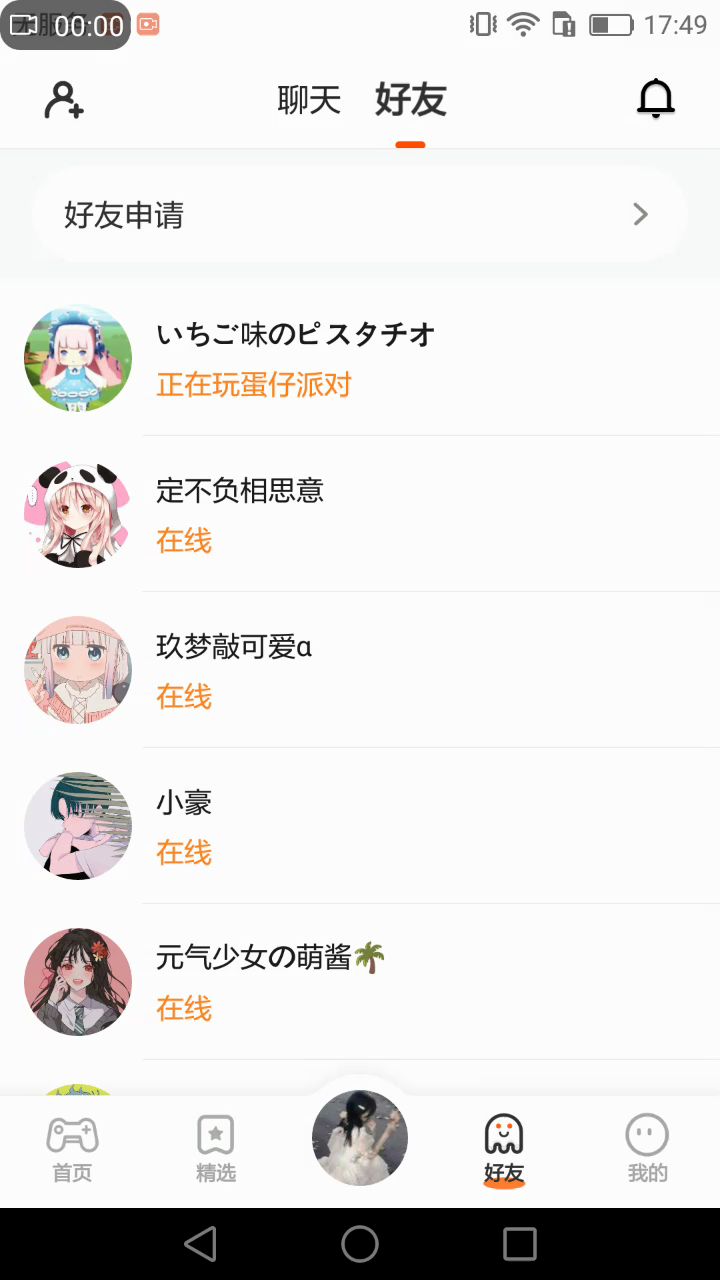The height and width of the screenshot is (1280, 720).
Task: Open the 好友申请 friend requests row
Action: pyautogui.click(x=360, y=215)
